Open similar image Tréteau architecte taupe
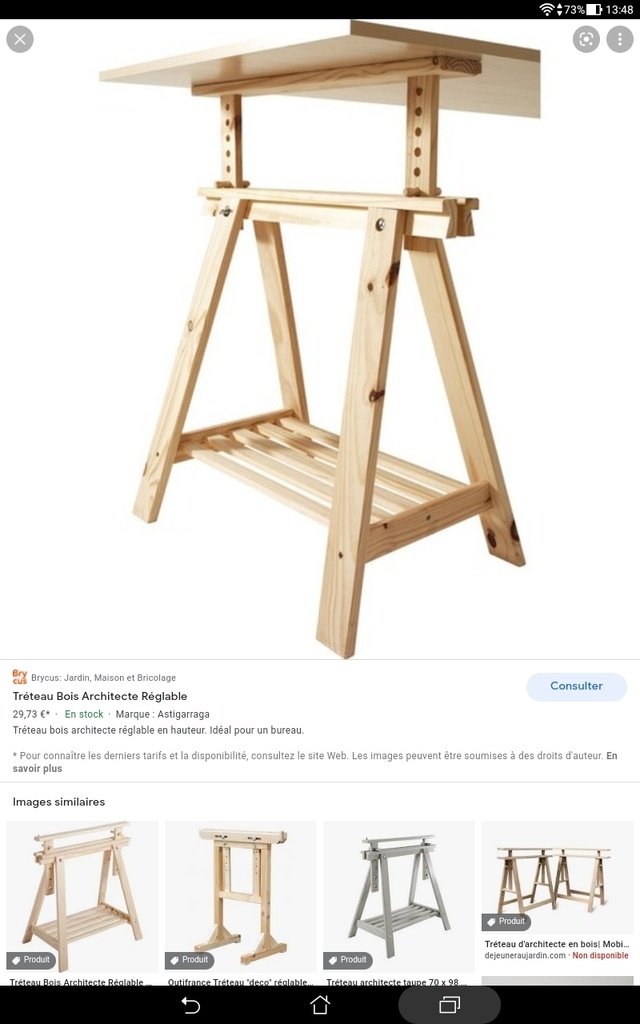The image size is (640, 1024). click(x=399, y=897)
